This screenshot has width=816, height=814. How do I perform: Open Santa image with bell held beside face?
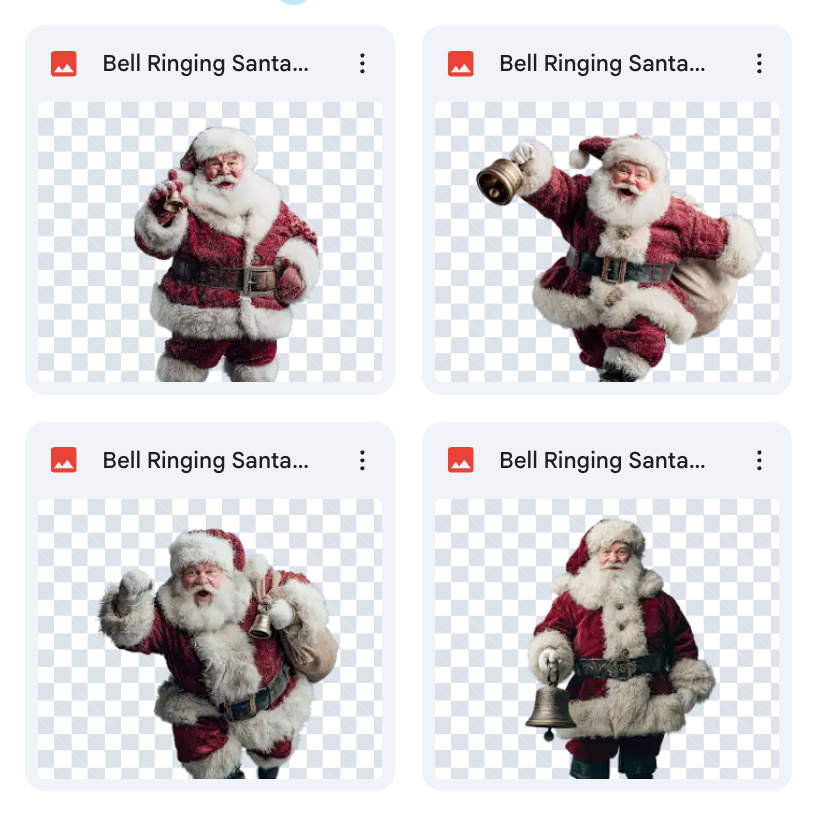(210, 241)
